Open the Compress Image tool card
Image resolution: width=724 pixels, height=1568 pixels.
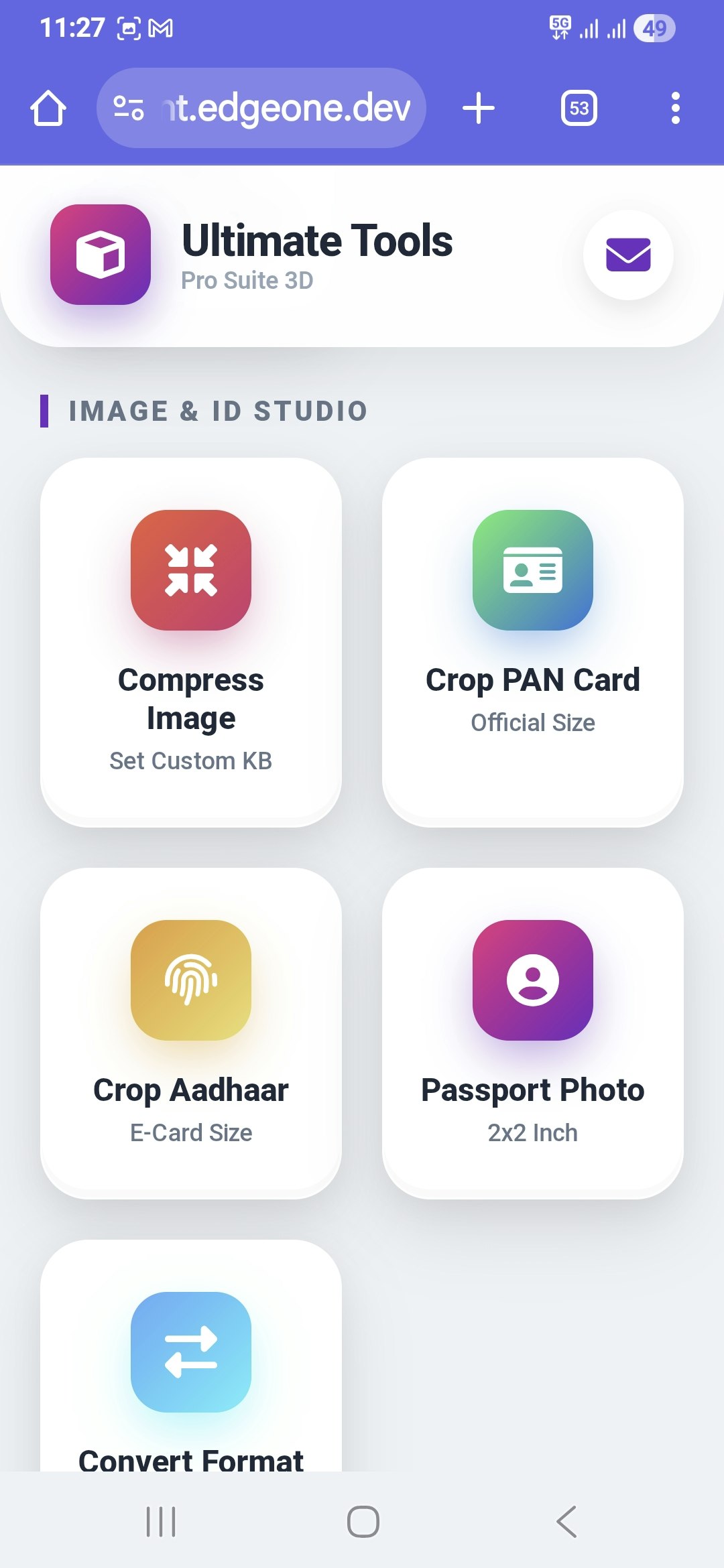pyautogui.click(x=191, y=640)
